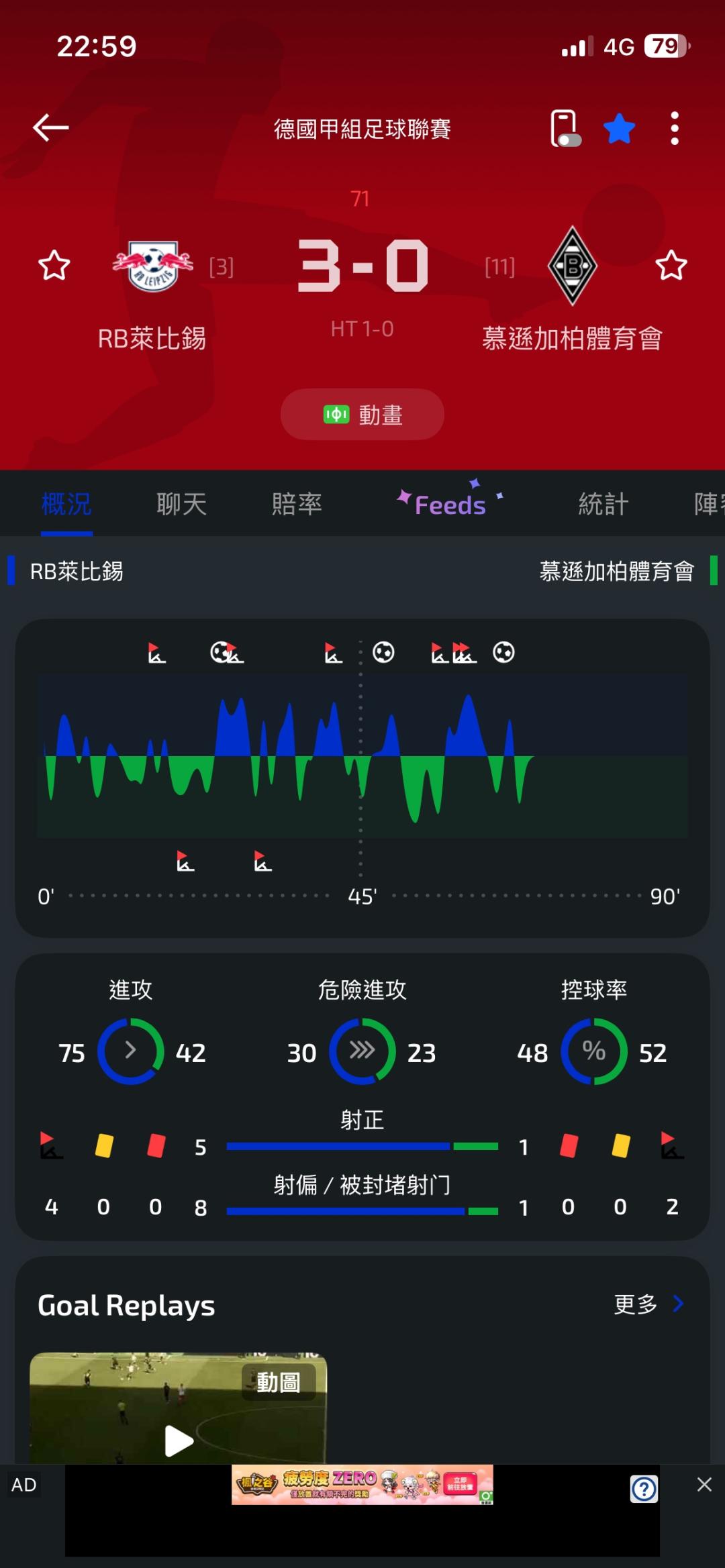Open the 疲勞度 ZERO ad banner
The width and height of the screenshot is (725, 1568).
point(362,1484)
